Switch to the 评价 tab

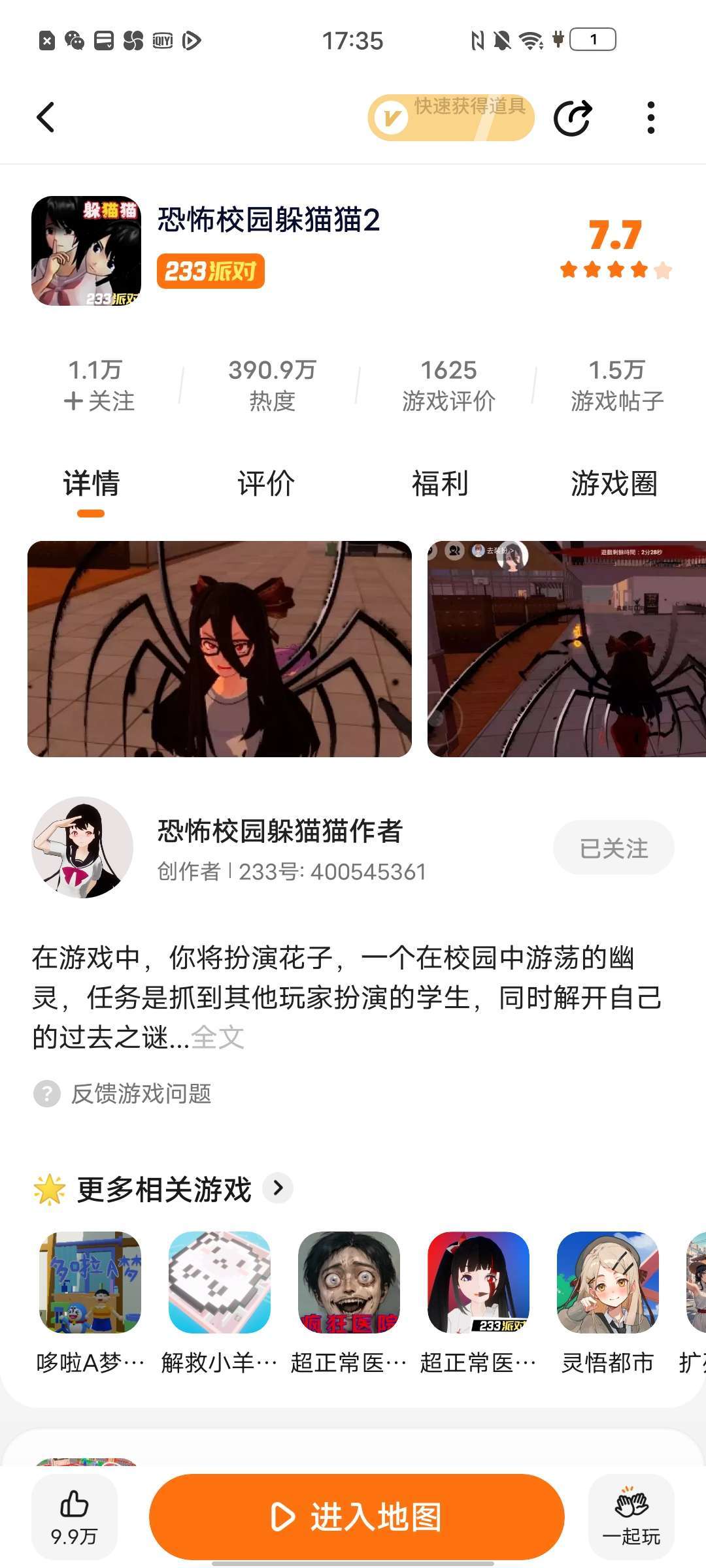tap(266, 483)
